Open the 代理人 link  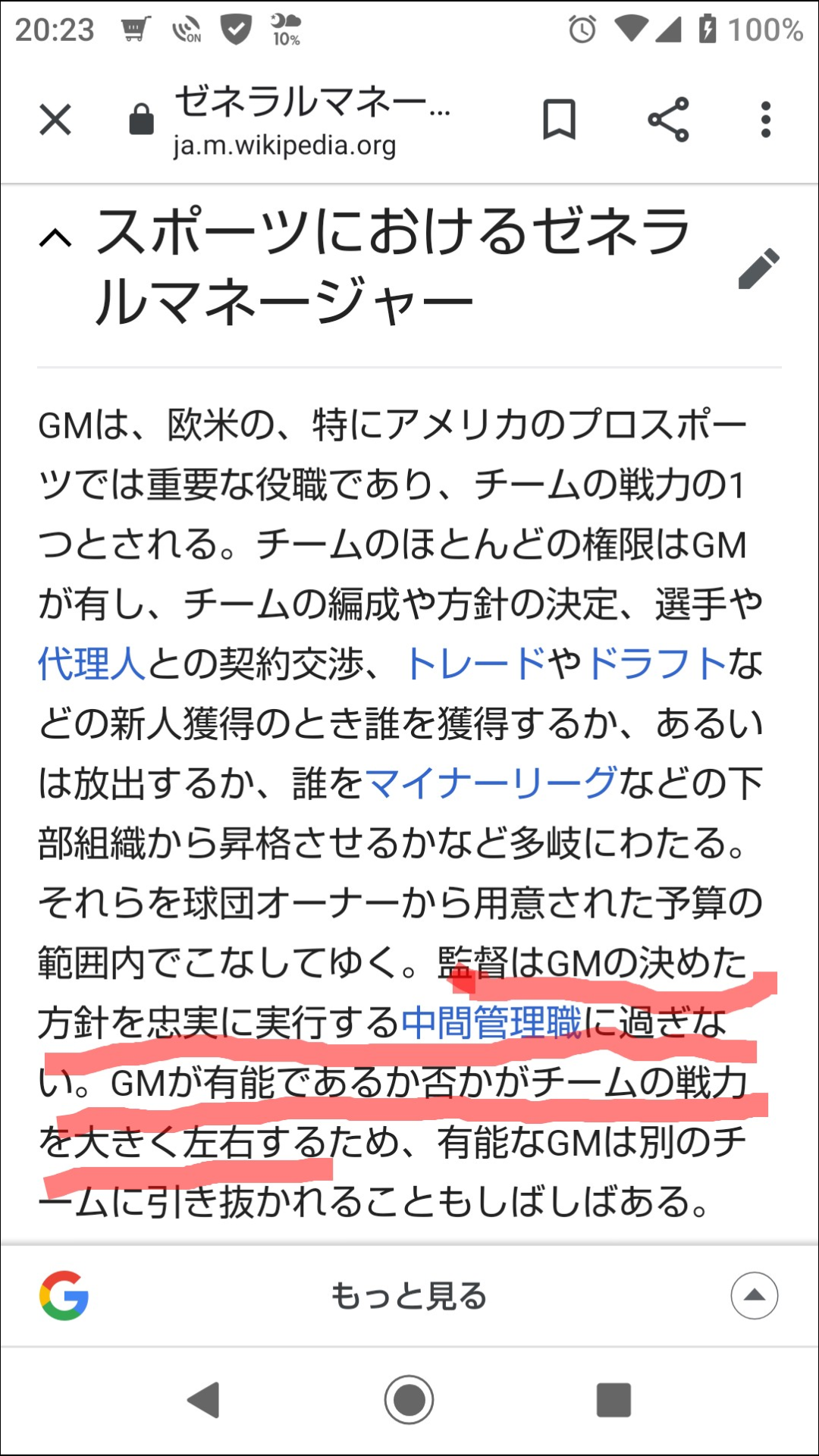pyautogui.click(x=92, y=664)
